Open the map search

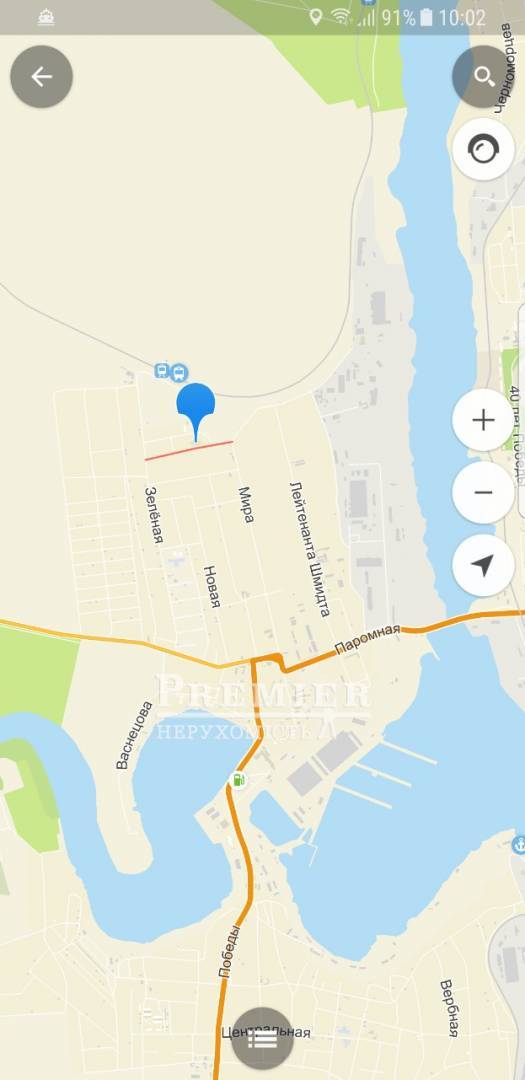[x=483, y=76]
